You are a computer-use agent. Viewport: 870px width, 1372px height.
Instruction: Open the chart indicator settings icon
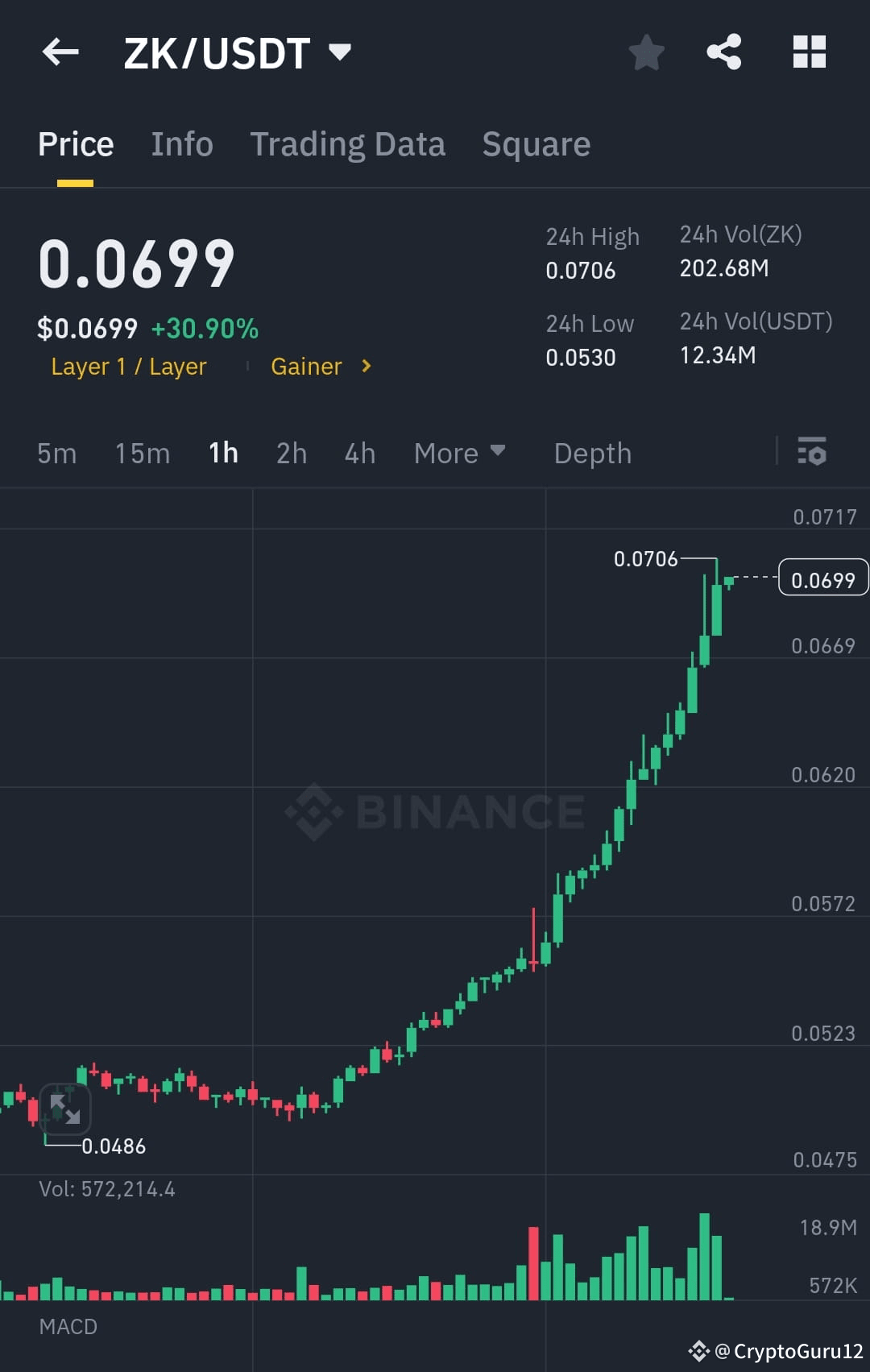click(x=813, y=453)
